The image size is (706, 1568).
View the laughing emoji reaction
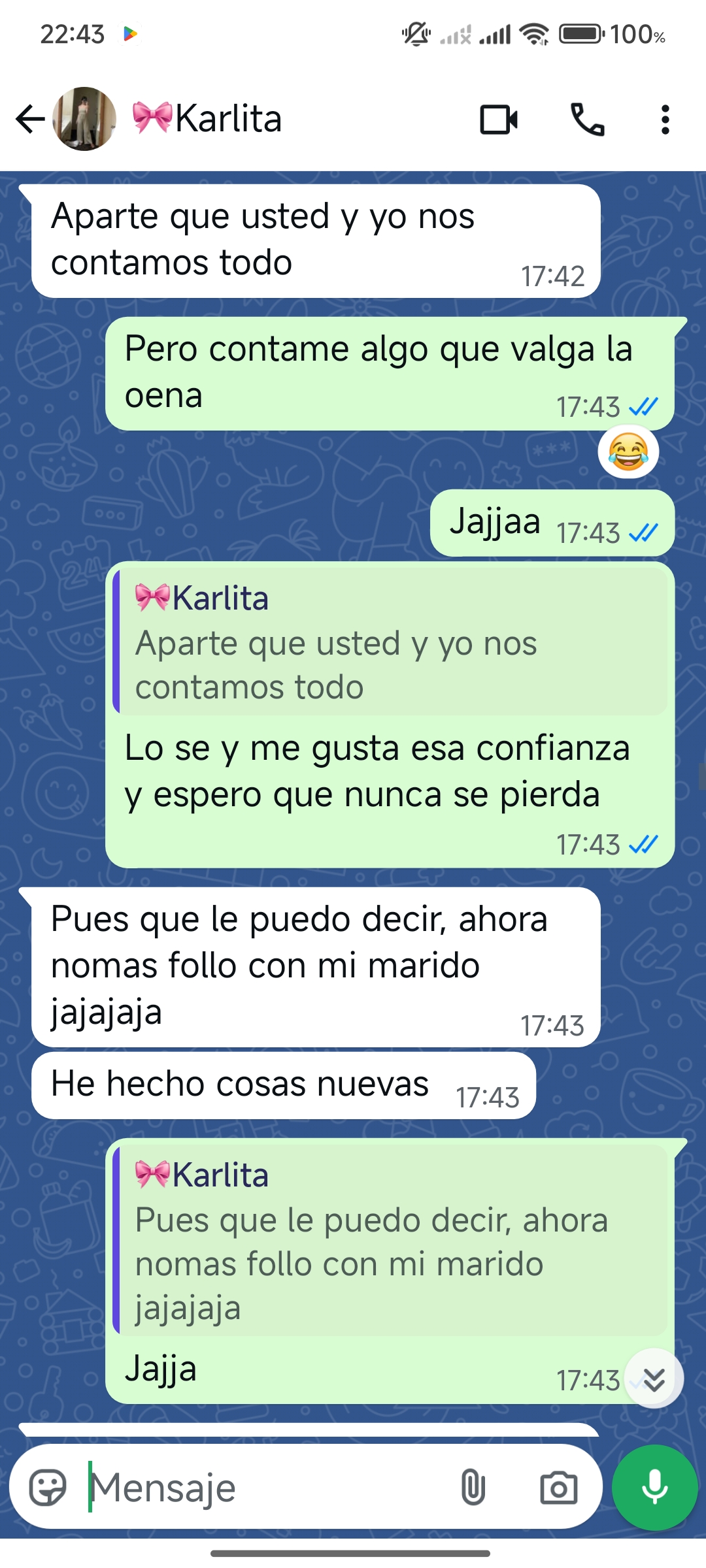click(628, 452)
